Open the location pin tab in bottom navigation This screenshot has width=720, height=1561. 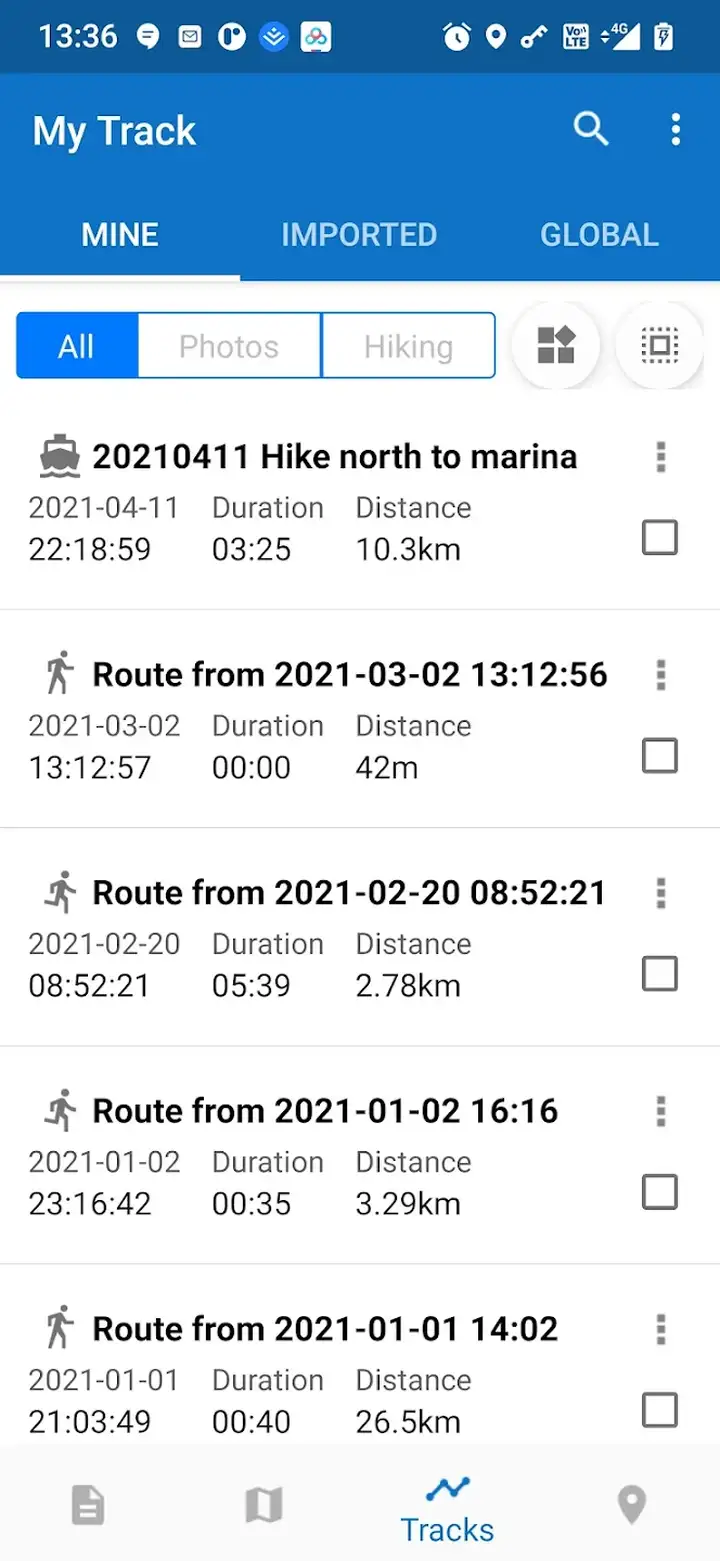pyautogui.click(x=631, y=1505)
